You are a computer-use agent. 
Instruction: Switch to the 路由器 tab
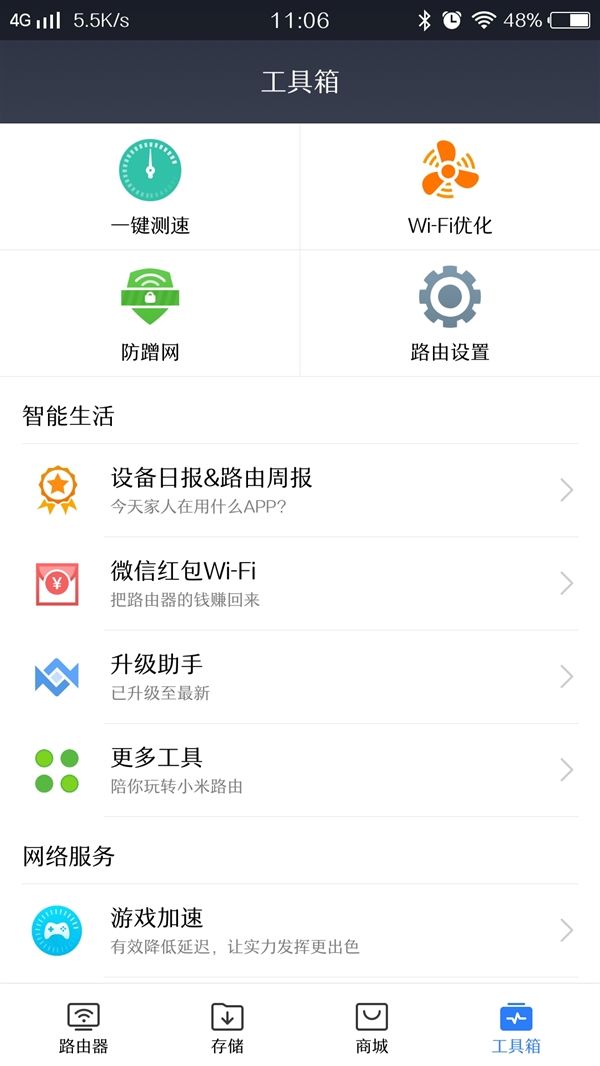83,1027
